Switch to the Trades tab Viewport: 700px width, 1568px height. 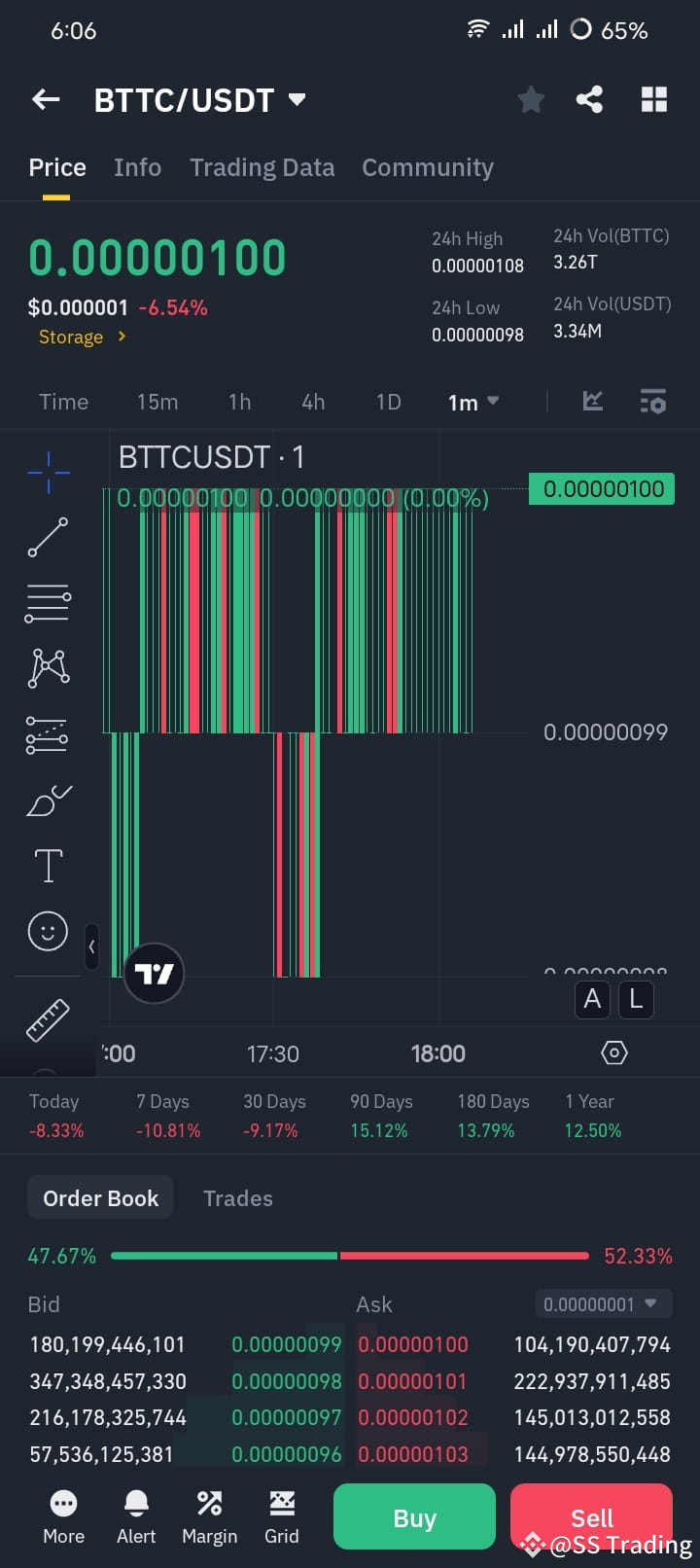point(237,1197)
